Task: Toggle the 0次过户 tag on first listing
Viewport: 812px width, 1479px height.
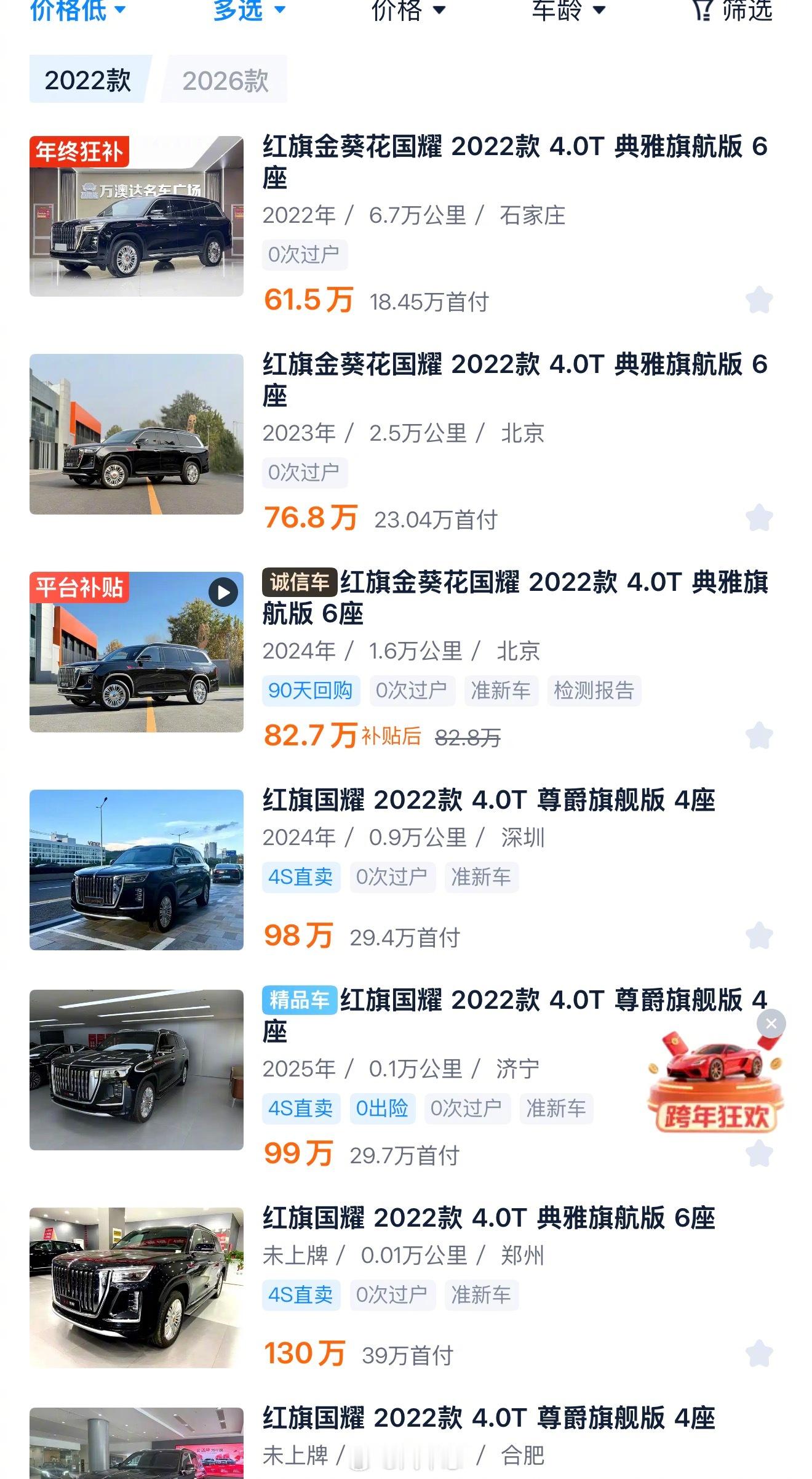Action: (304, 254)
